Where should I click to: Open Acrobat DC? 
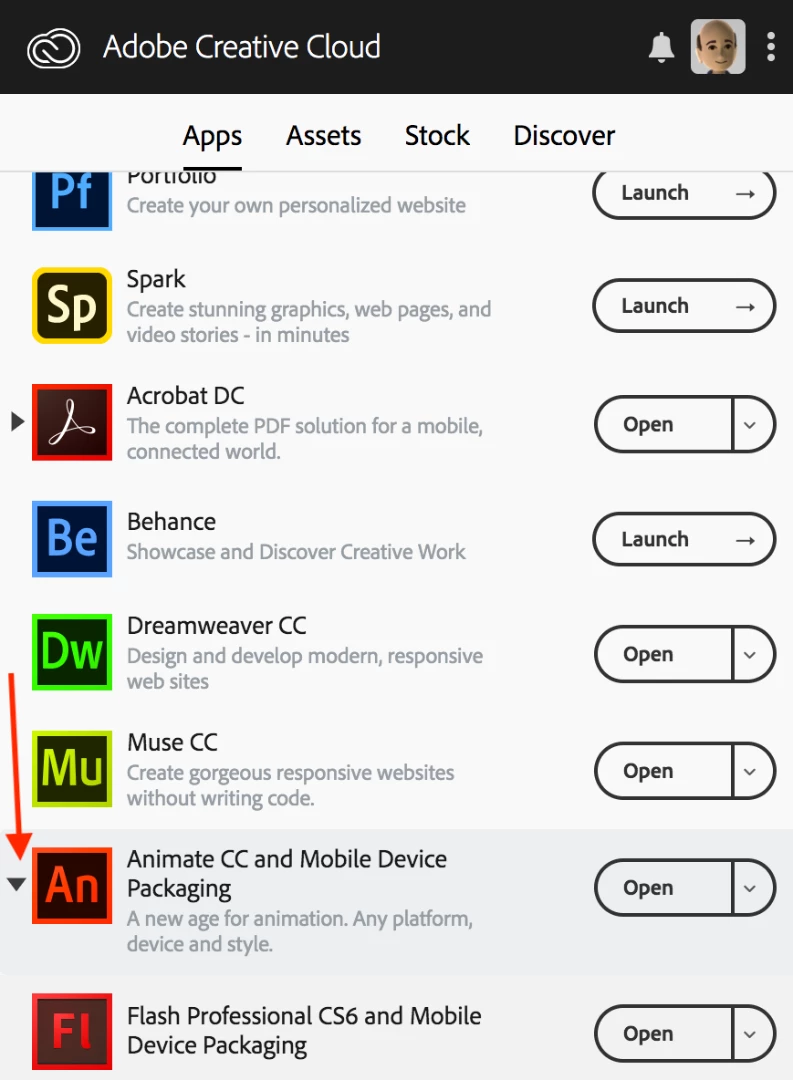[x=664, y=425]
